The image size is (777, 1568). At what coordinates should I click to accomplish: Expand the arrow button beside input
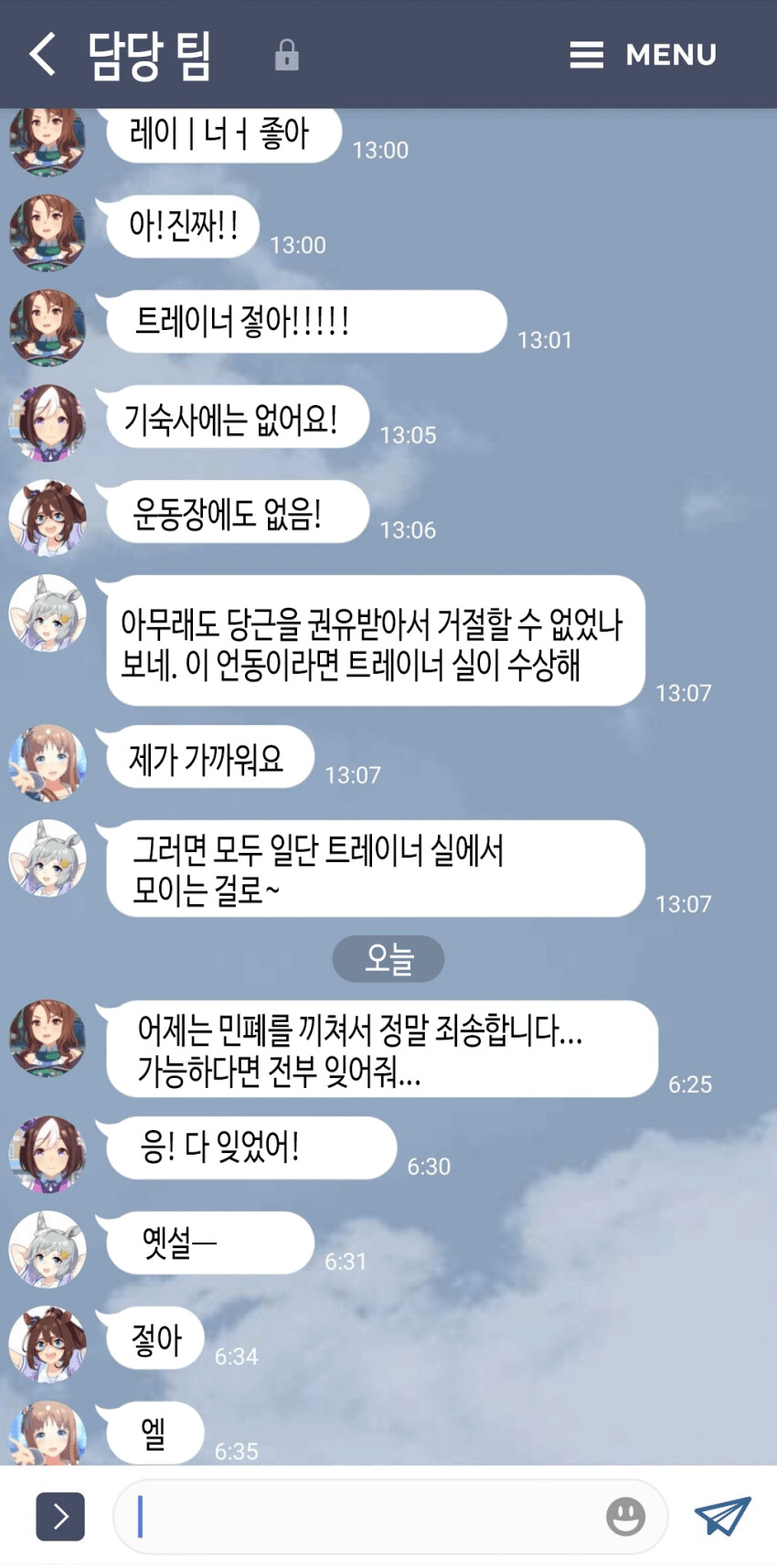point(60,1517)
